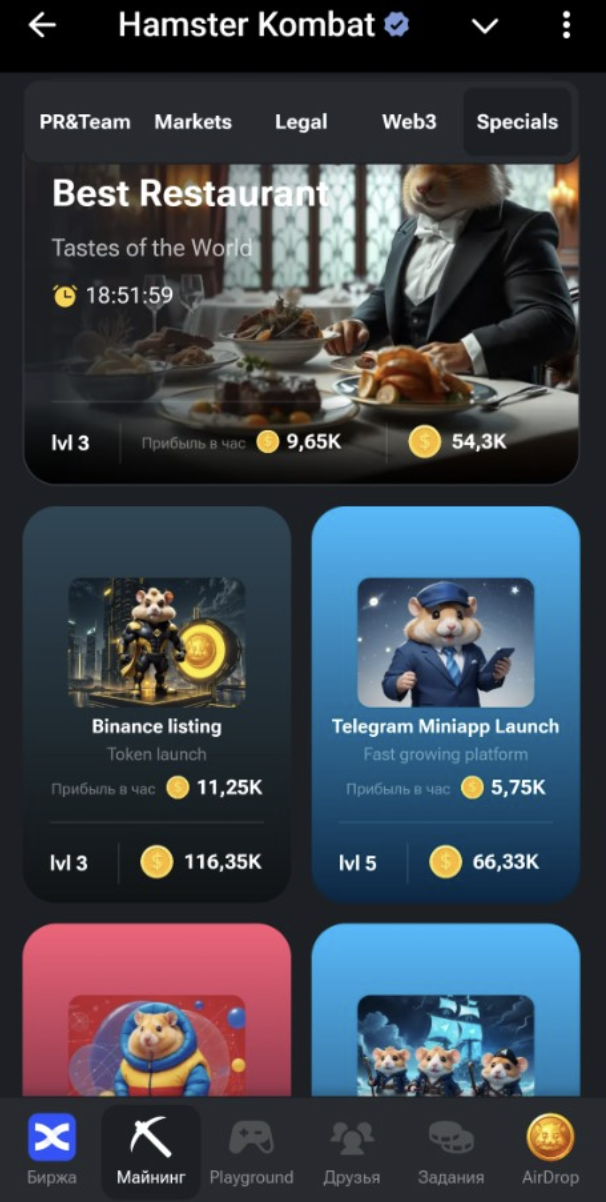Select the Markets tab
Viewport: 606px width, 1202px height.
click(x=193, y=122)
